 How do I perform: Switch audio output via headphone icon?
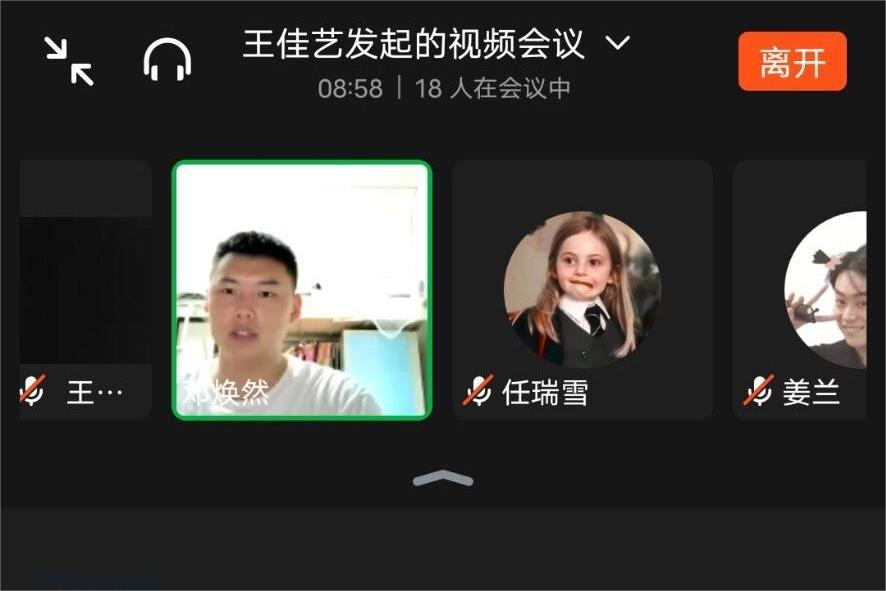167,61
